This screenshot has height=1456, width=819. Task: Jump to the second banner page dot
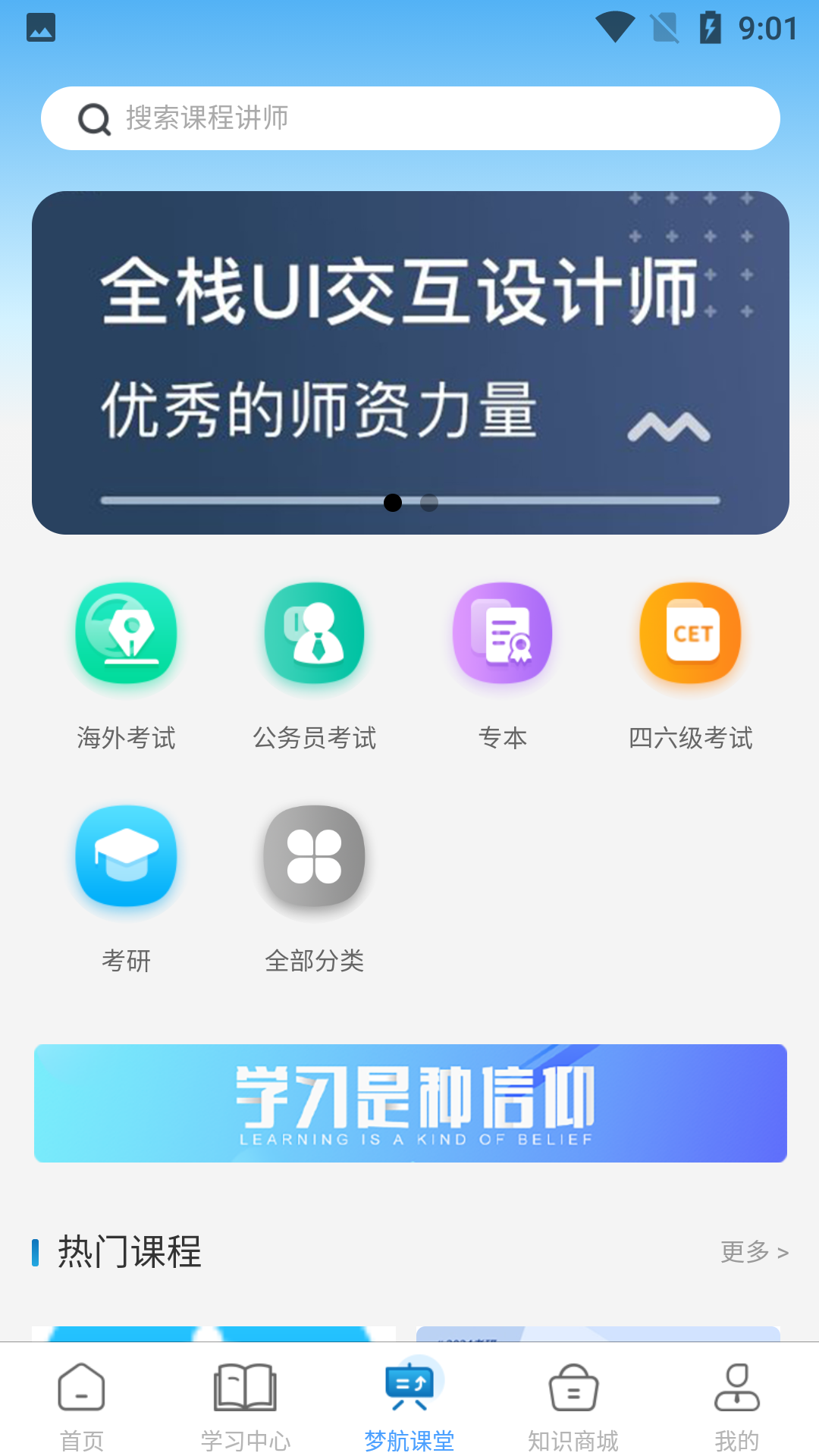click(x=429, y=503)
